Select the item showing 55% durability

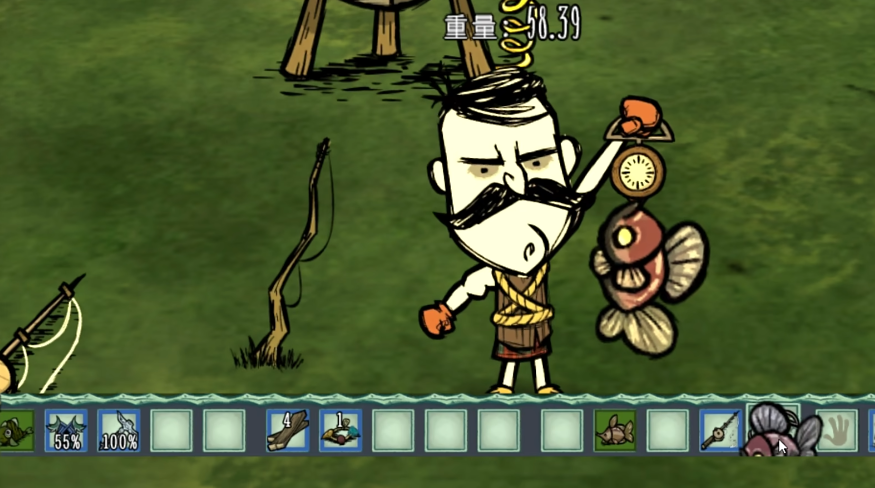click(x=66, y=430)
